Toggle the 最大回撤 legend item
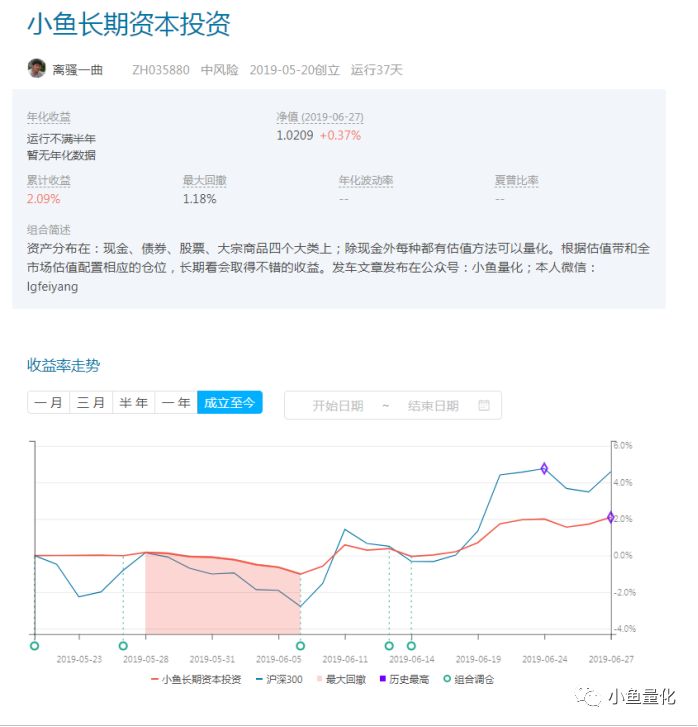The width and height of the screenshot is (698, 727). pyautogui.click(x=341, y=679)
